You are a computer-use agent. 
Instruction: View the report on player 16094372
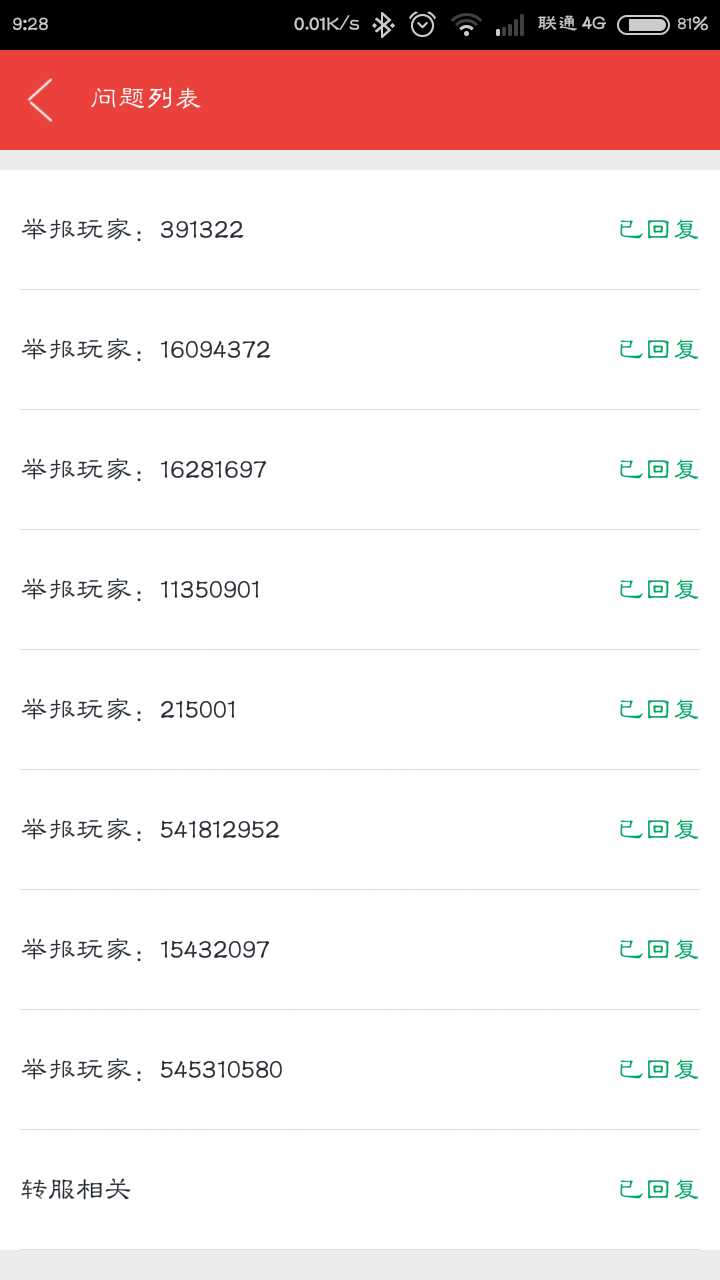360,350
